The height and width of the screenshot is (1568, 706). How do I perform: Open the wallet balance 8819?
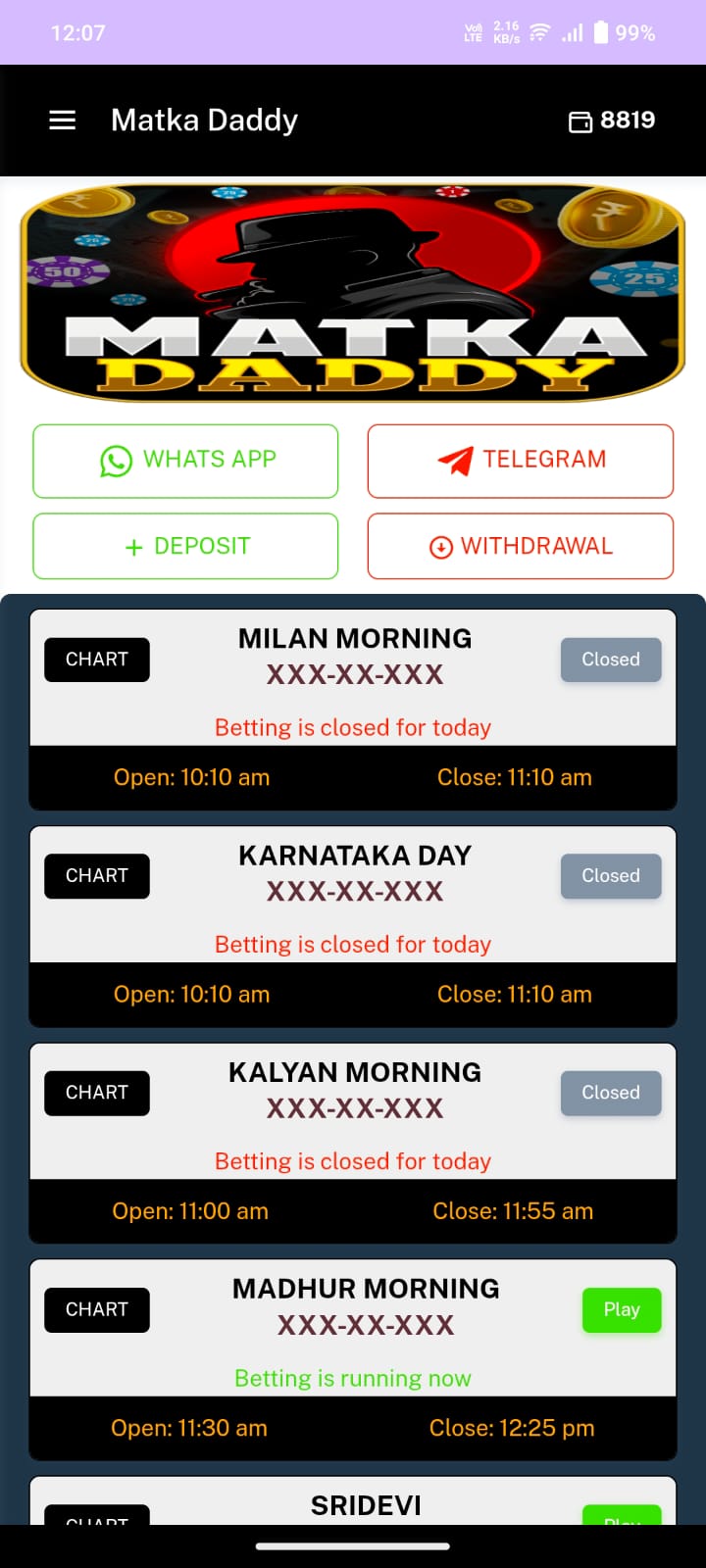click(x=612, y=121)
